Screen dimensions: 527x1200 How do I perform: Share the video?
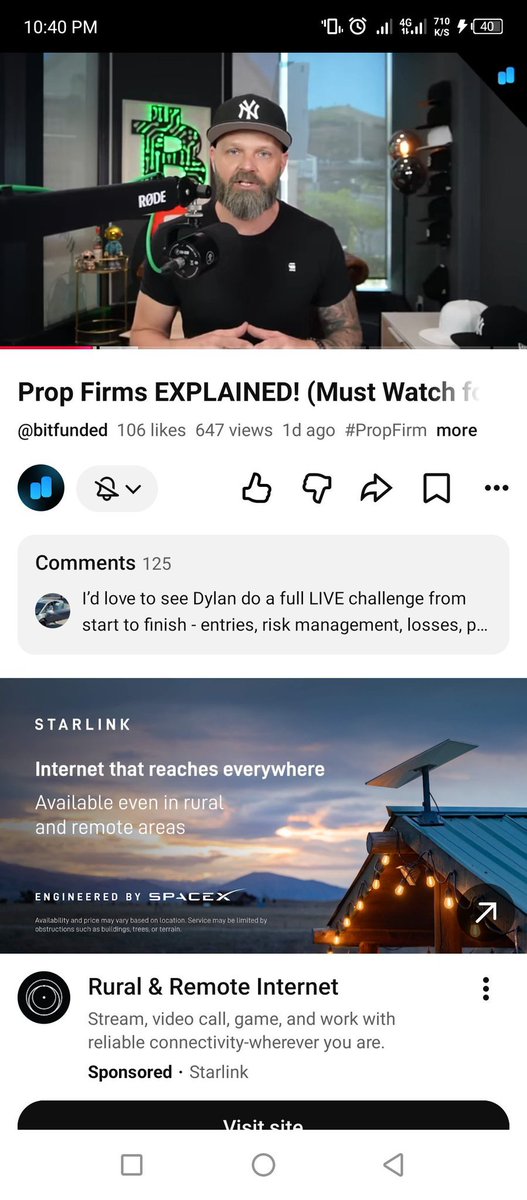376,488
